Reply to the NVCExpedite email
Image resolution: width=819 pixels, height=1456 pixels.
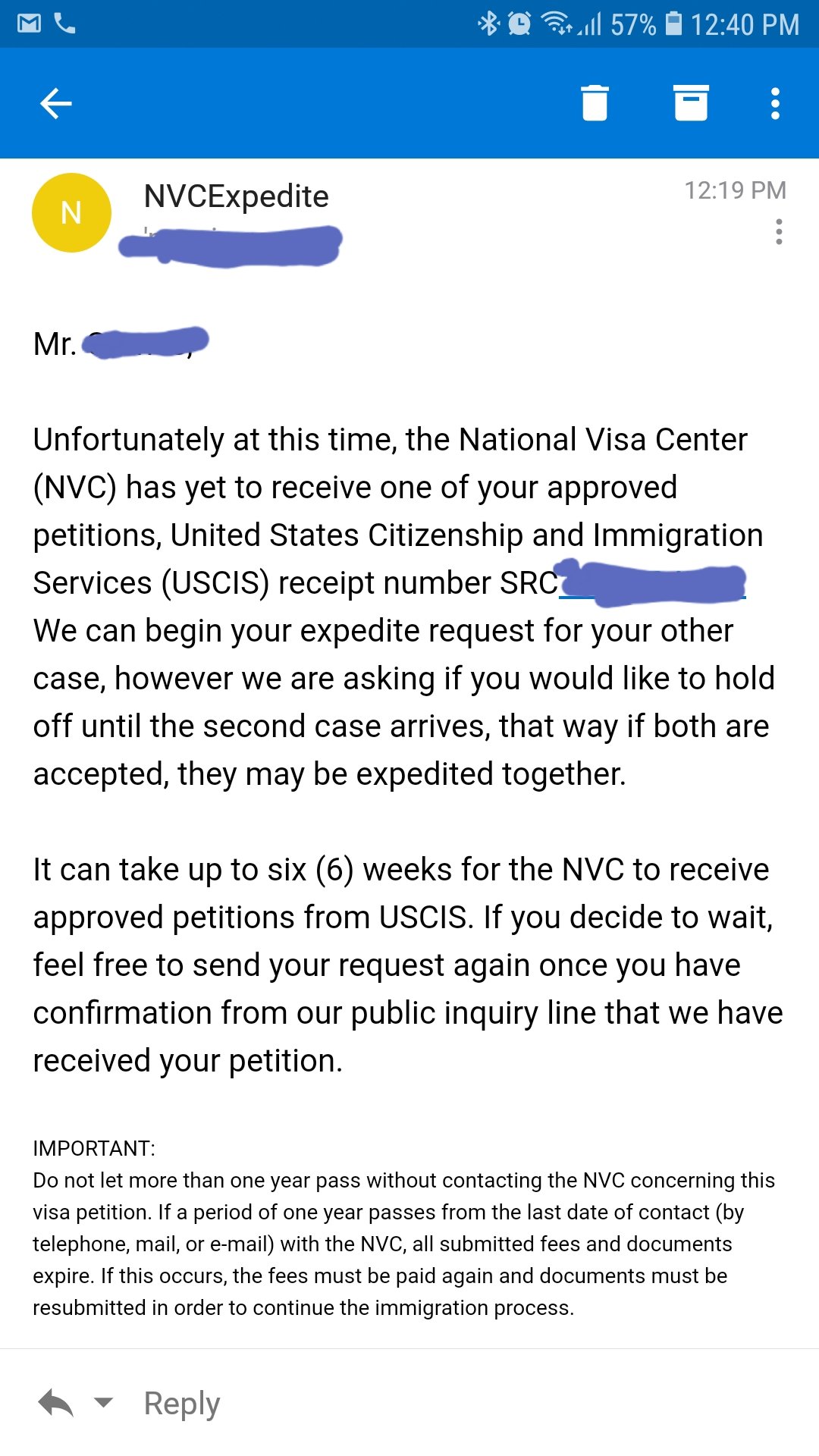(x=182, y=1404)
